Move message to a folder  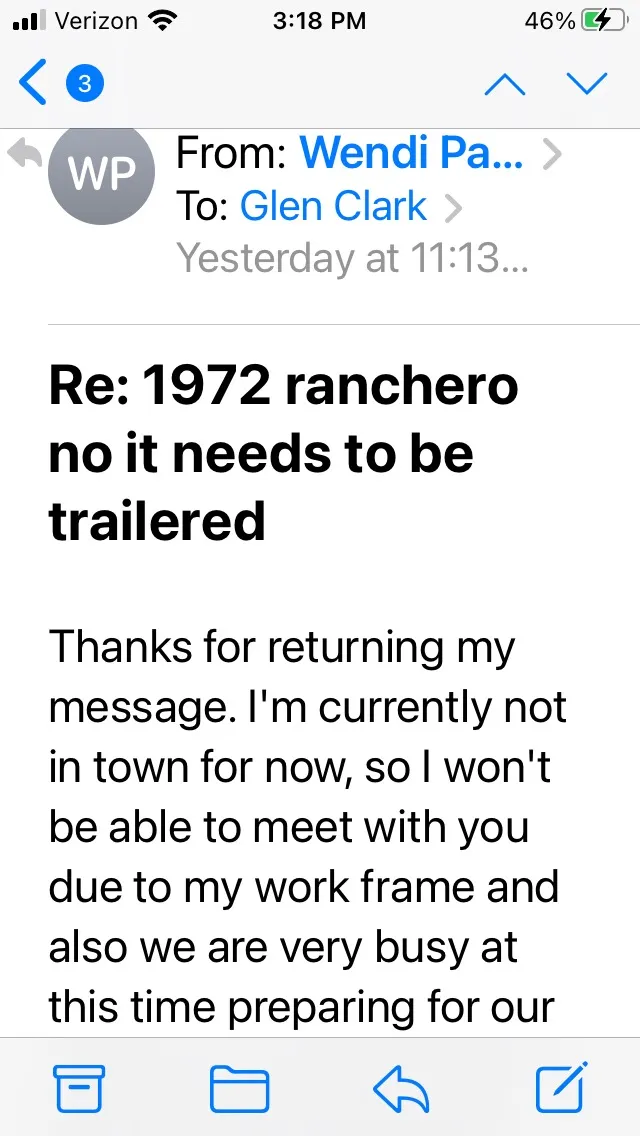pyautogui.click(x=239, y=1089)
